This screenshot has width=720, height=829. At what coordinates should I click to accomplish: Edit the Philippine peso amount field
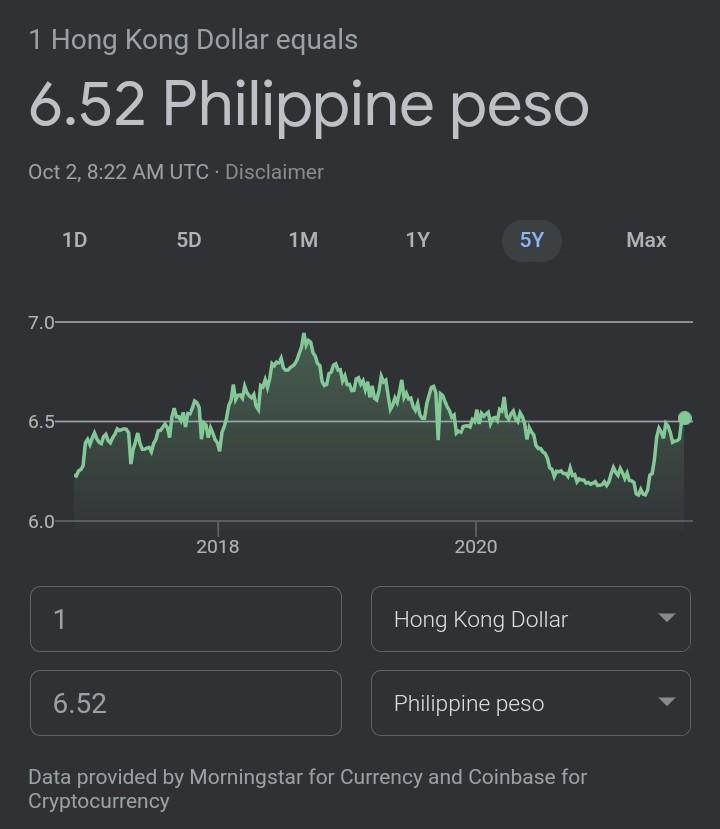186,703
